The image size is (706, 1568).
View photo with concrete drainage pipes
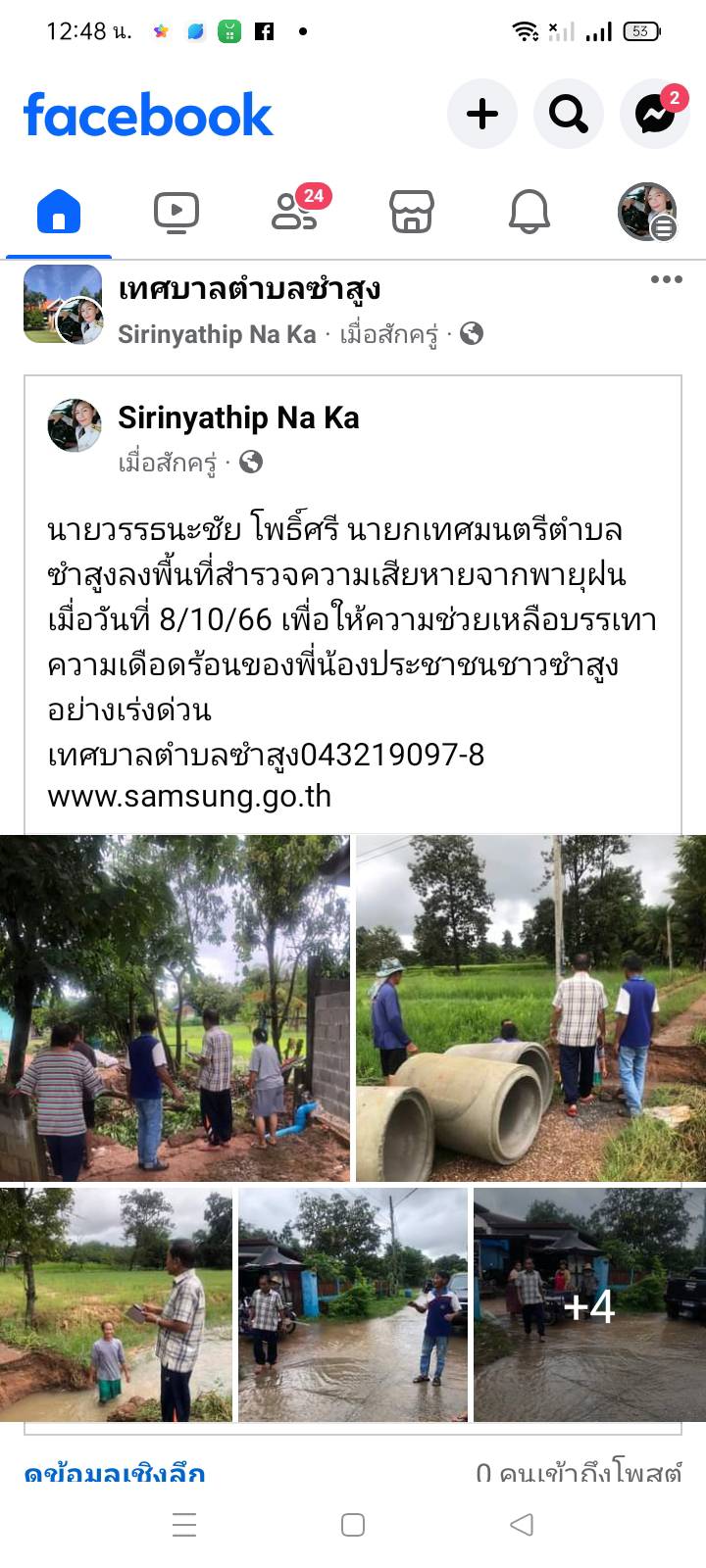[530, 1007]
